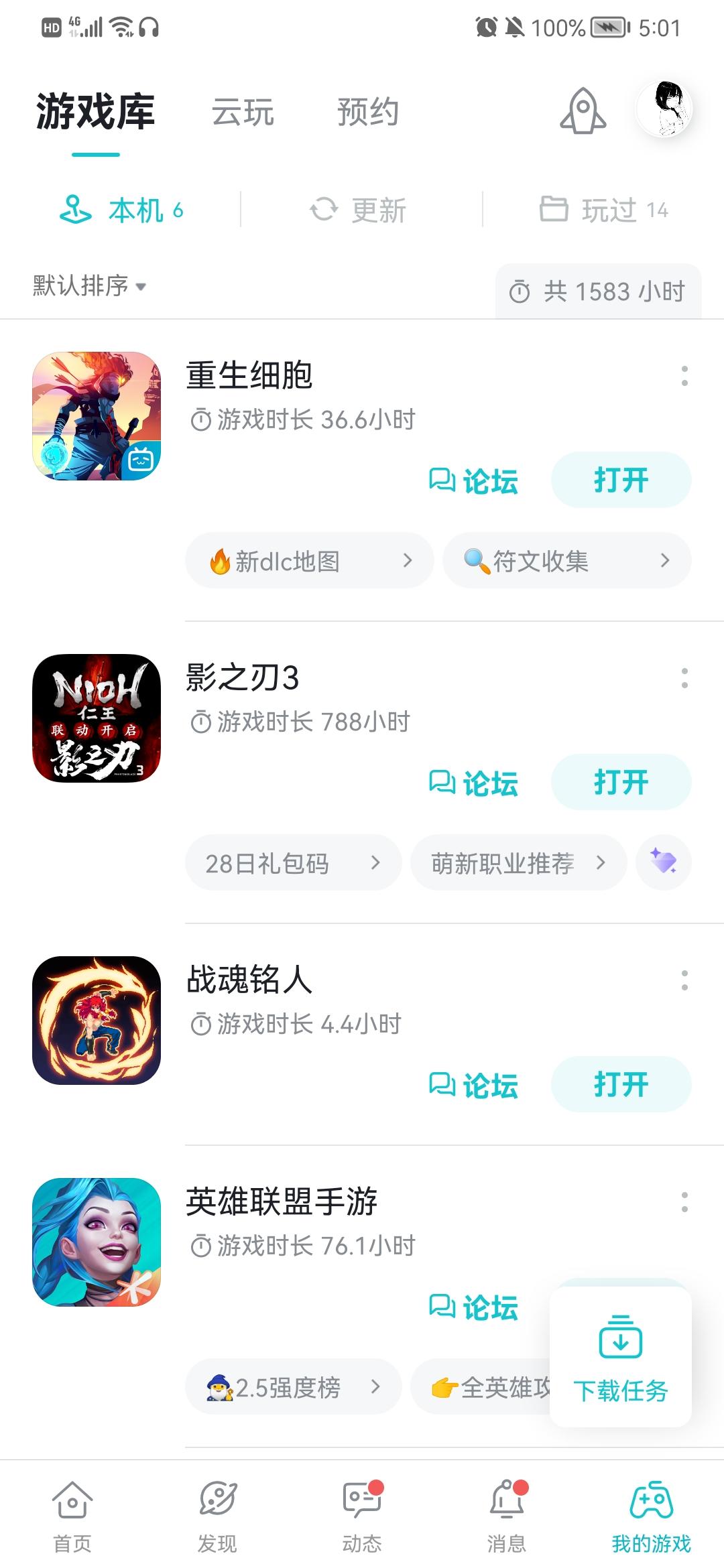Launch 重生细胞 with 打开 button
This screenshot has width=724, height=1568.
[x=621, y=480]
